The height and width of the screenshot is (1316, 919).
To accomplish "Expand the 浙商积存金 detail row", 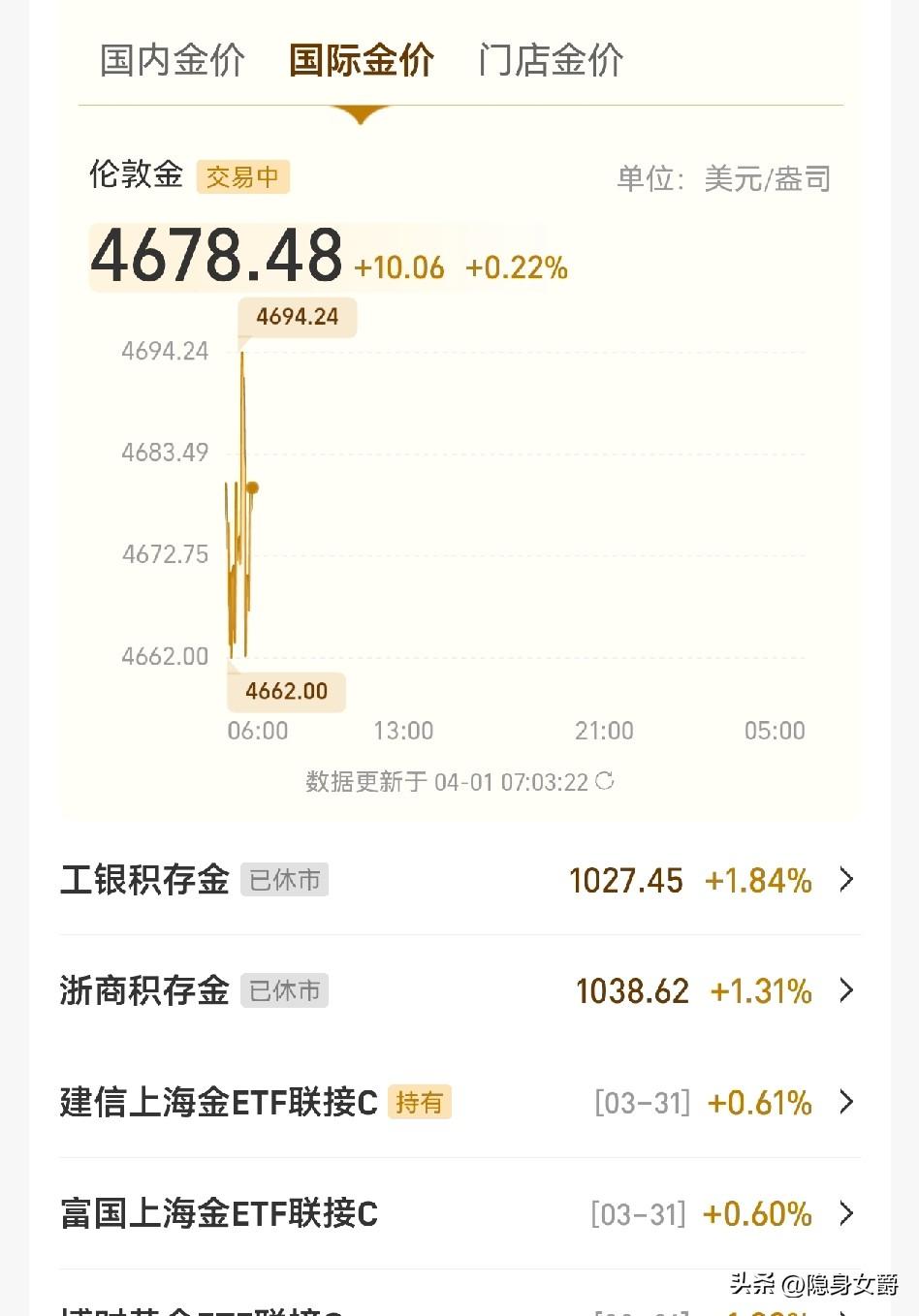I will coord(459,990).
